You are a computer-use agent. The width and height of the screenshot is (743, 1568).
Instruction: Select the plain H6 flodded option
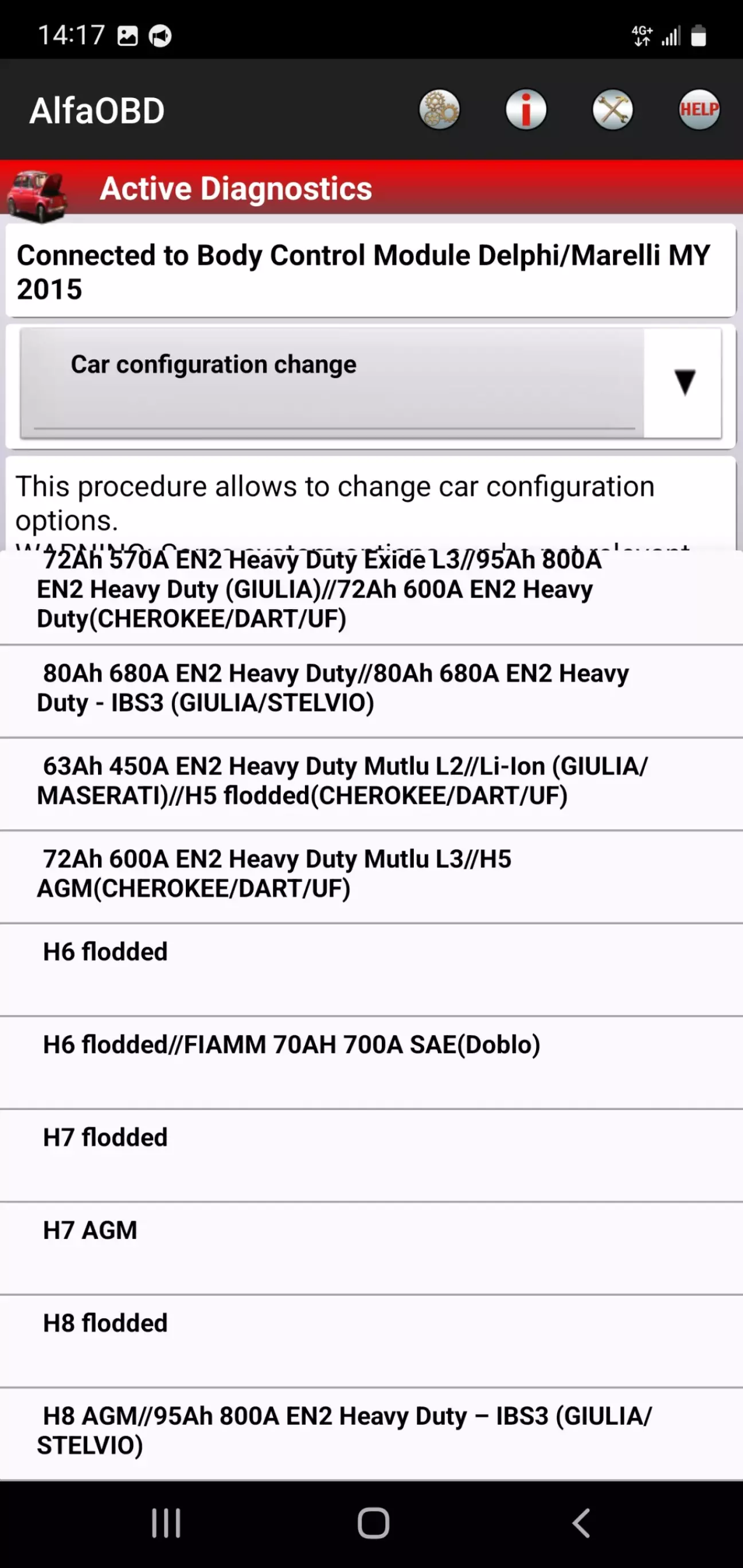(x=372, y=968)
